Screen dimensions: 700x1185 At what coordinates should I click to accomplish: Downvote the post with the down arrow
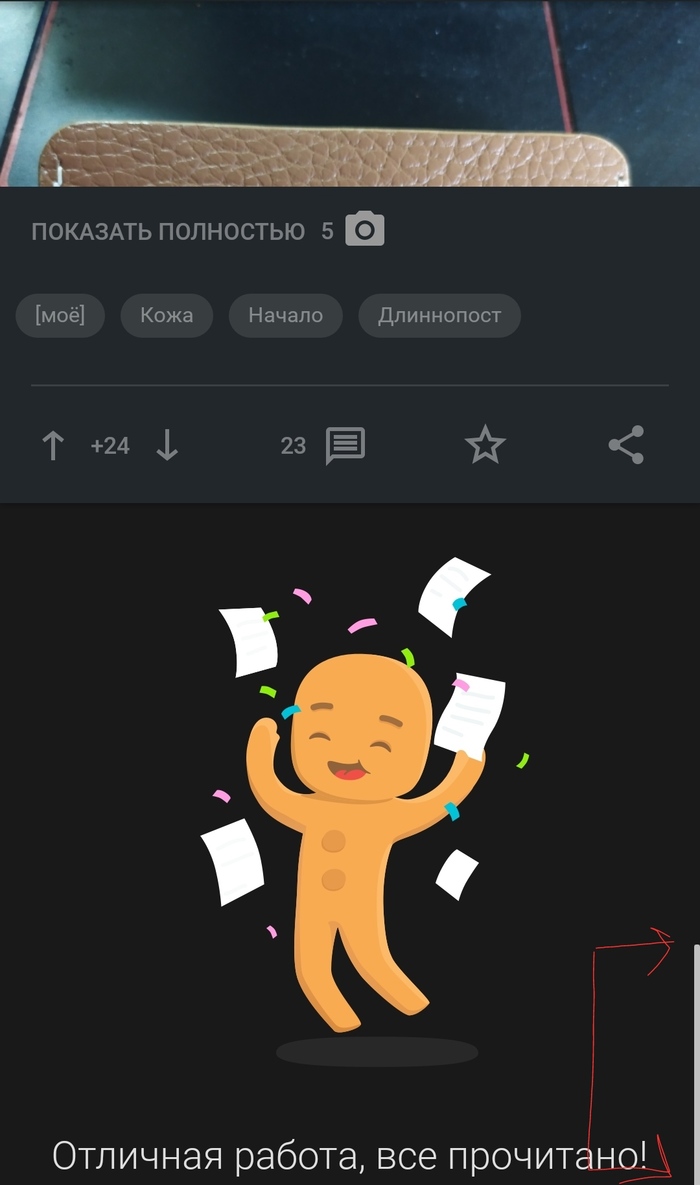click(x=167, y=445)
